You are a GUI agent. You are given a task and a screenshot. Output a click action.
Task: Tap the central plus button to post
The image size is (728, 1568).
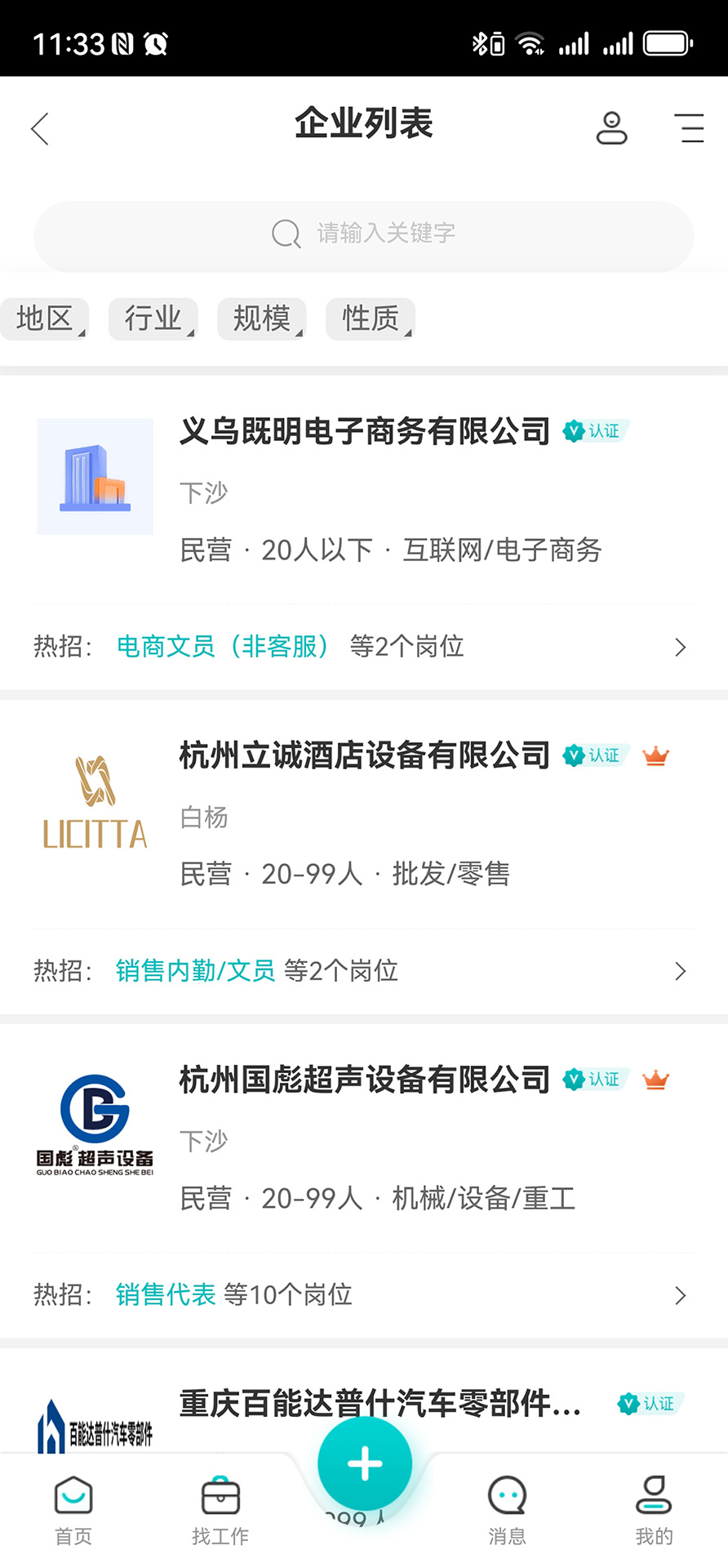[x=364, y=1462]
